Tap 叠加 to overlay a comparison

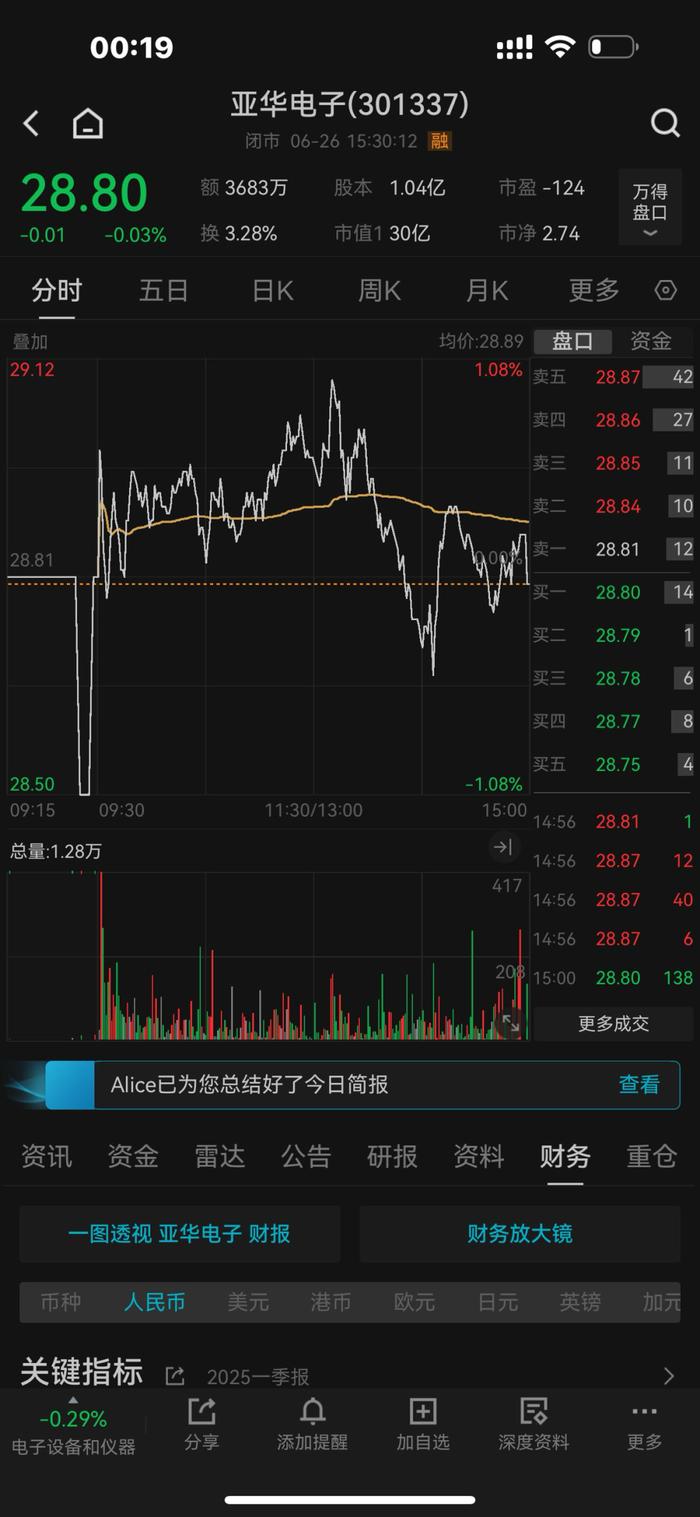30,342
